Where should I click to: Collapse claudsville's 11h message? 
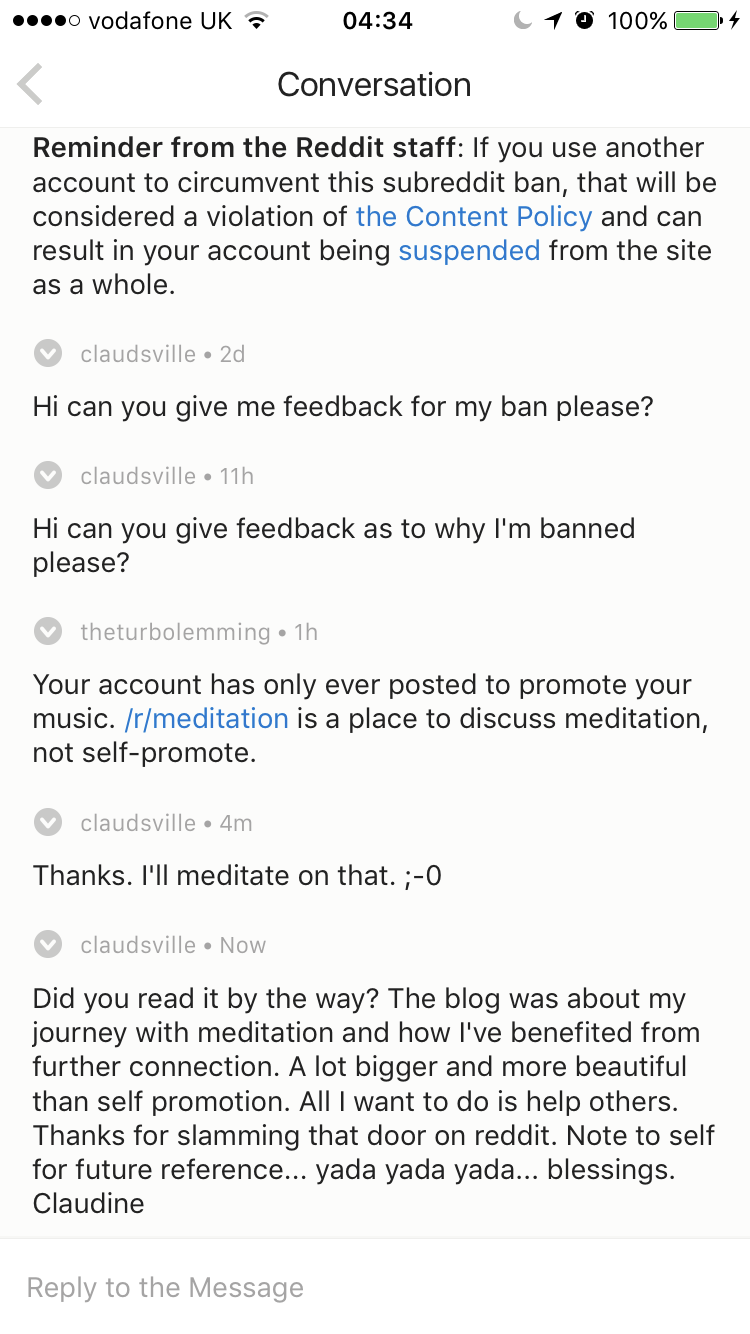(47, 476)
